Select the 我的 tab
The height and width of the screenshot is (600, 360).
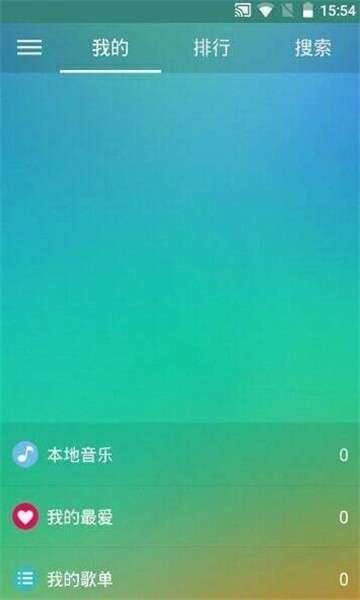coord(110,48)
